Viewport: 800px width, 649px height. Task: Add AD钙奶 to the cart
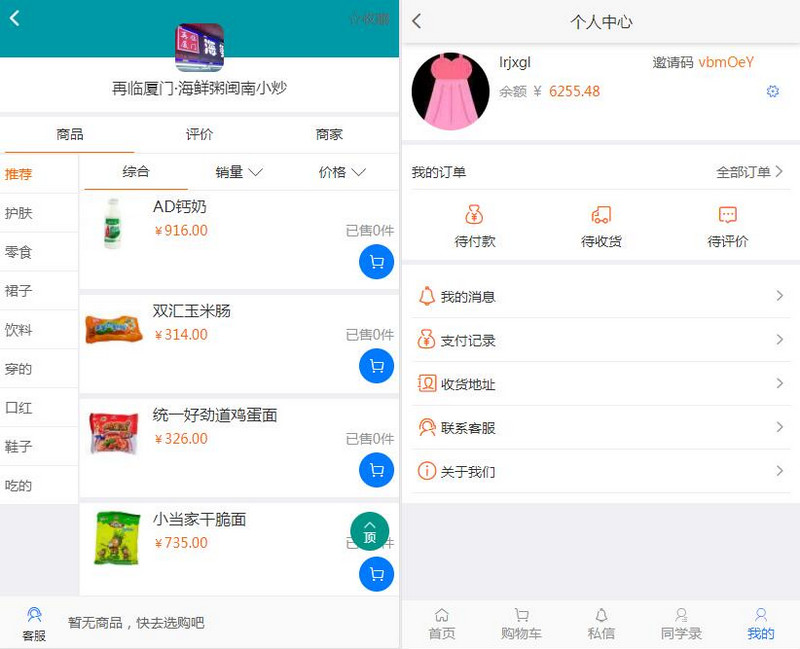tap(376, 263)
